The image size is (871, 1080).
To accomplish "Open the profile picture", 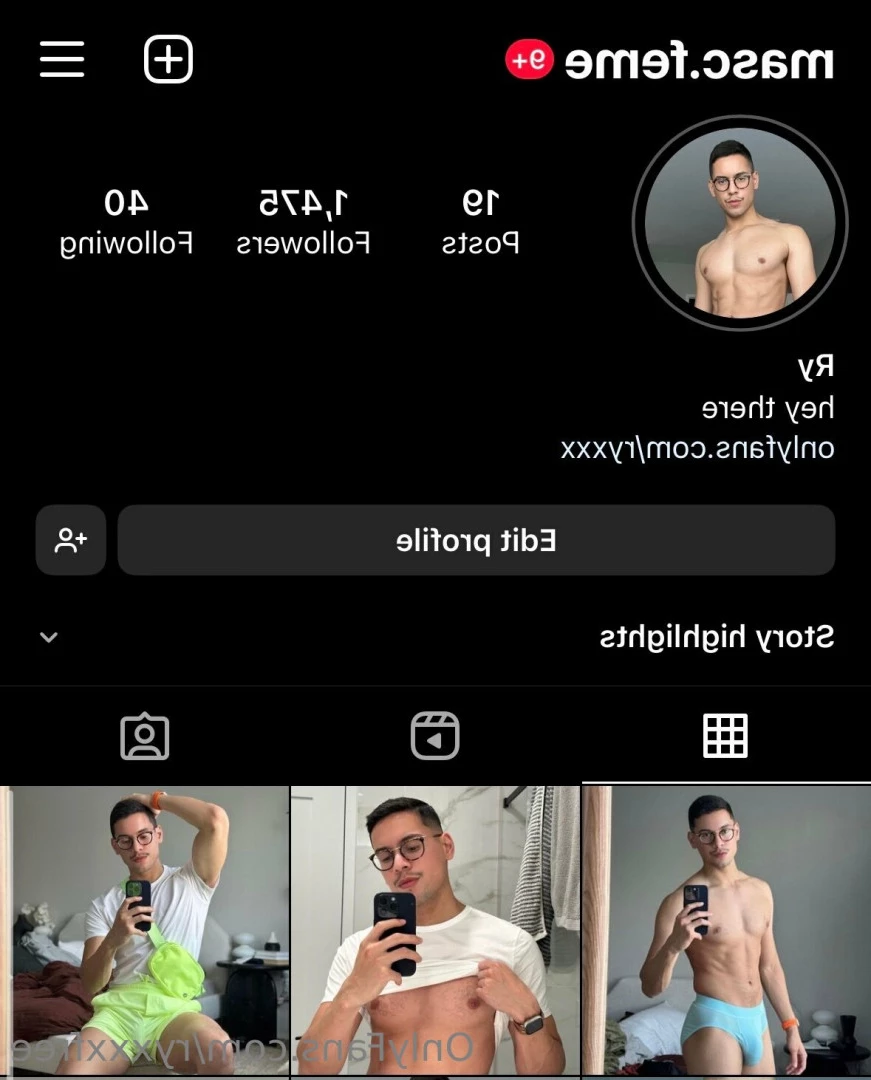I will (740, 223).
